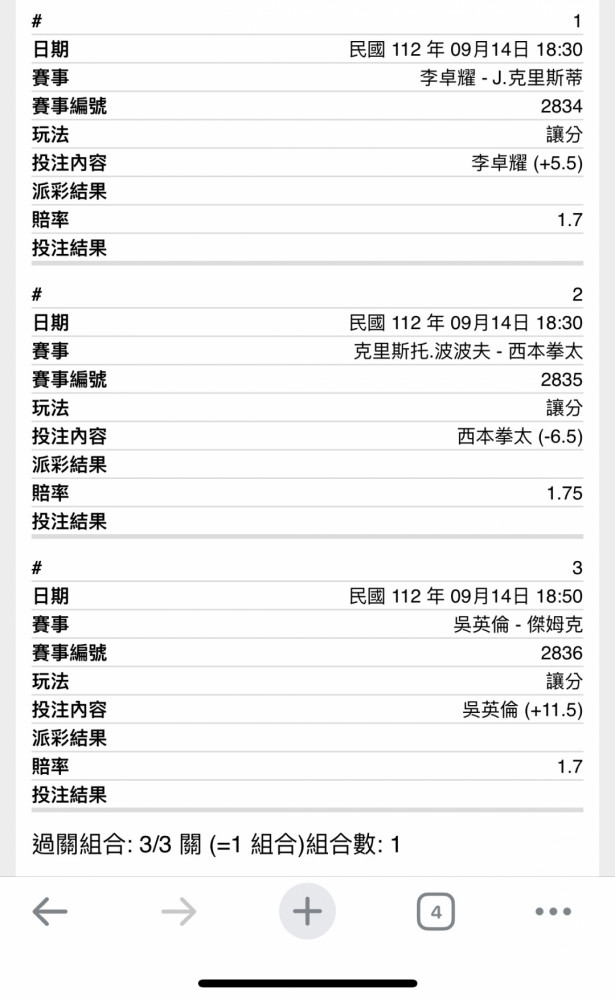This screenshot has height=1000, width=615.
Task: Go back to the previous page
Action: 50,911
